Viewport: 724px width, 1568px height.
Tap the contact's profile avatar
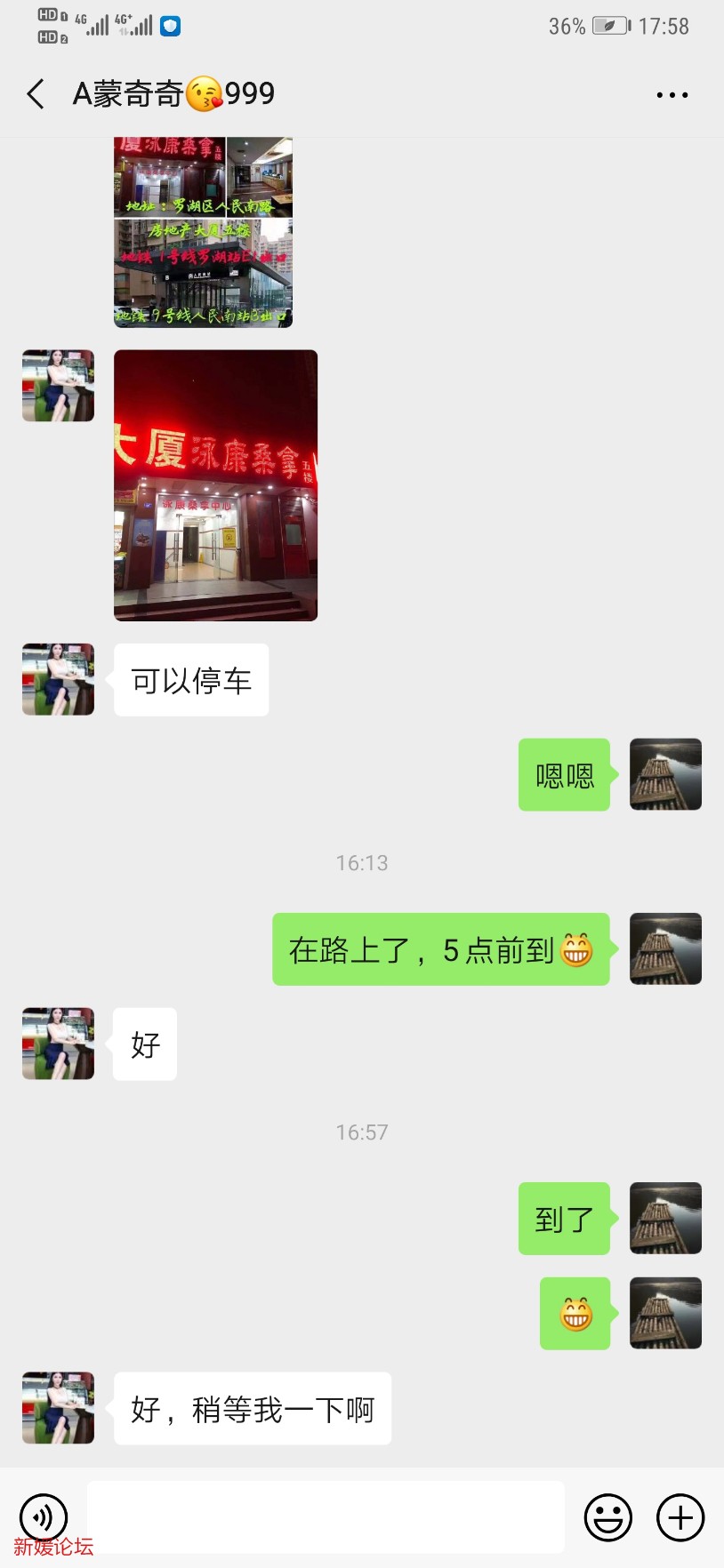[x=57, y=678]
